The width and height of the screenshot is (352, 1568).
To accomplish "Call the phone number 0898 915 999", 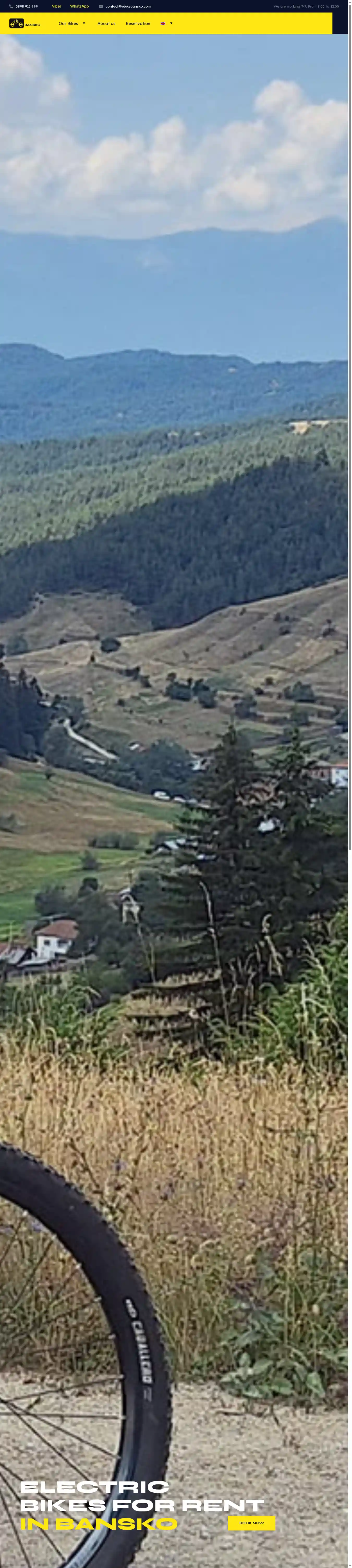I will 26,6.
